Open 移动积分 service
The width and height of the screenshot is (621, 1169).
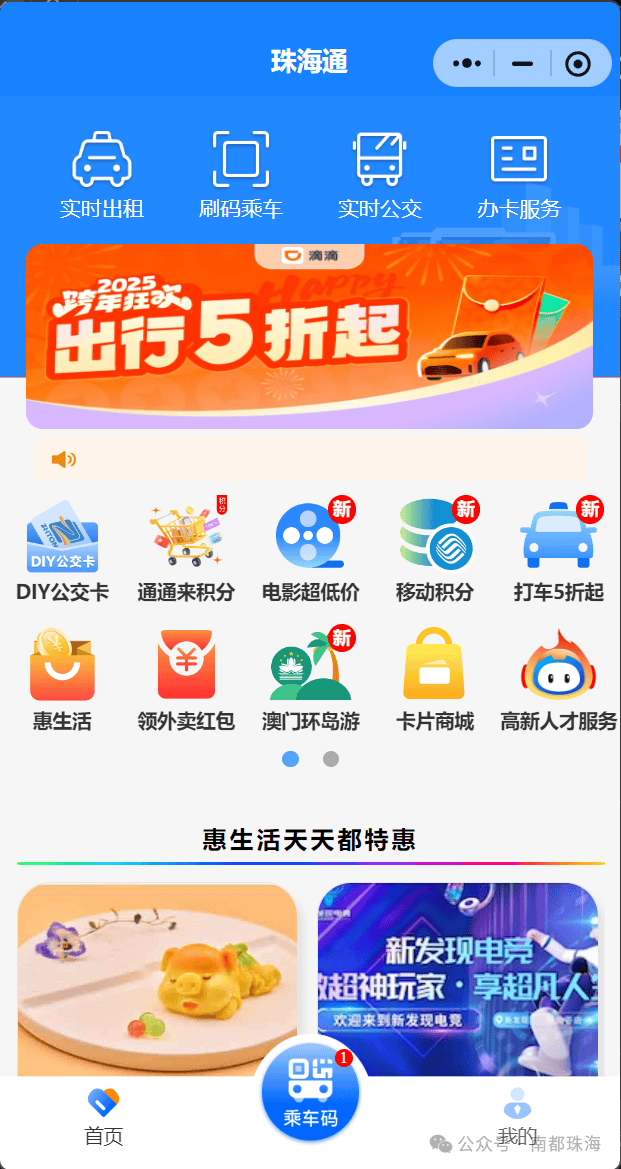coord(434,551)
